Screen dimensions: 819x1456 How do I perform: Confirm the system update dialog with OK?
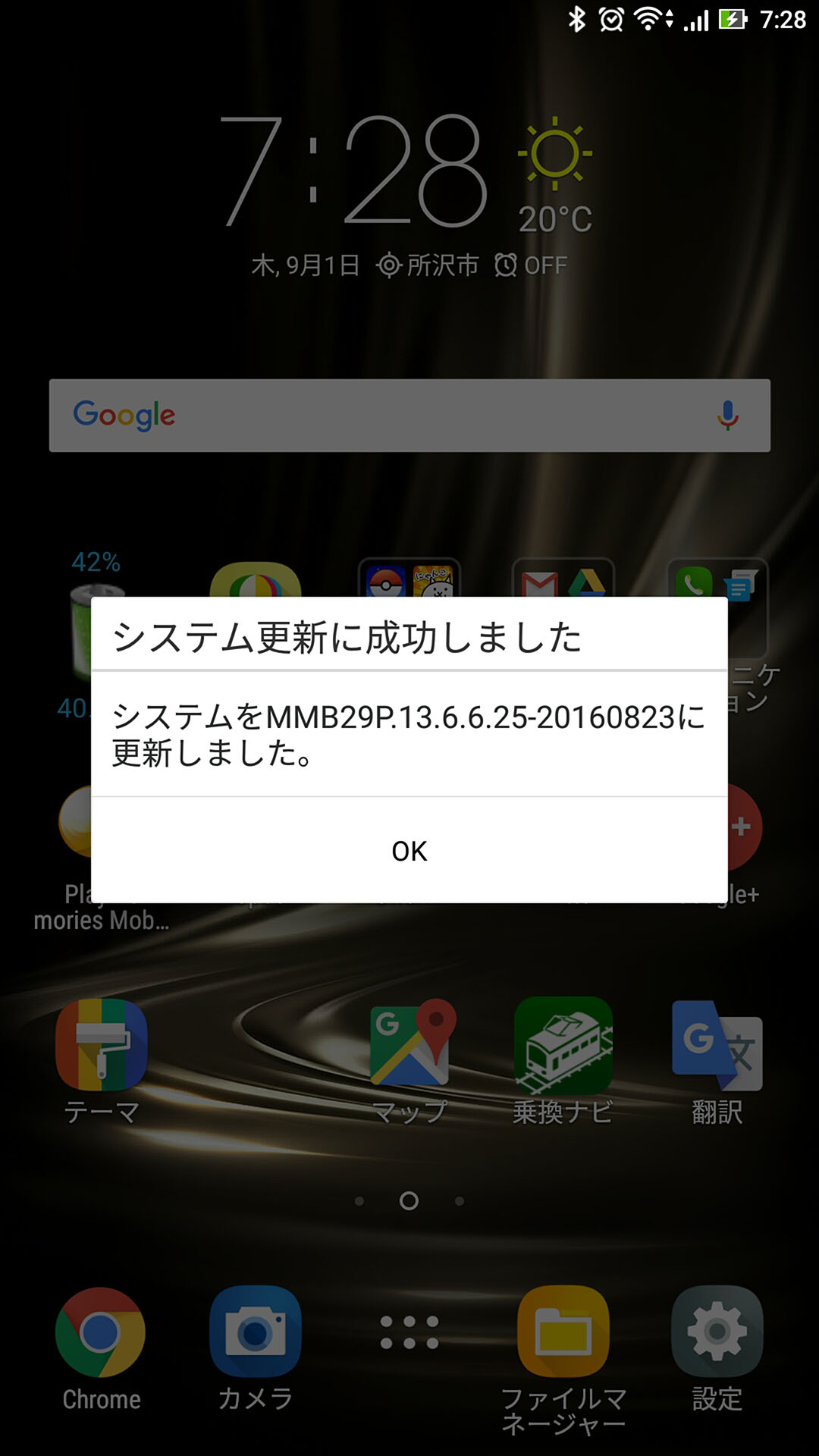tap(409, 851)
